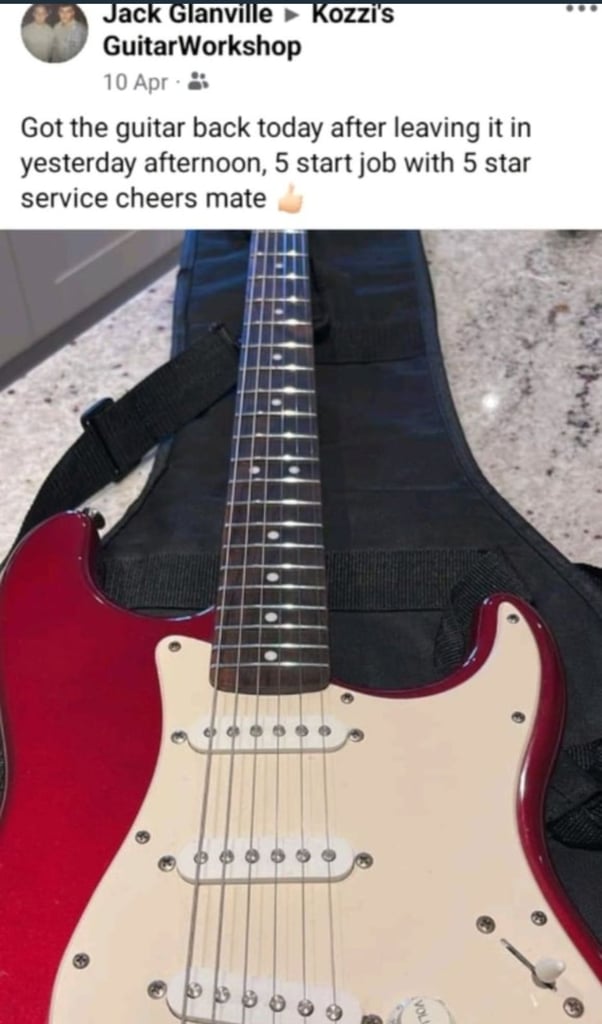Open Jack Glanville's profile picture

coord(54,33)
